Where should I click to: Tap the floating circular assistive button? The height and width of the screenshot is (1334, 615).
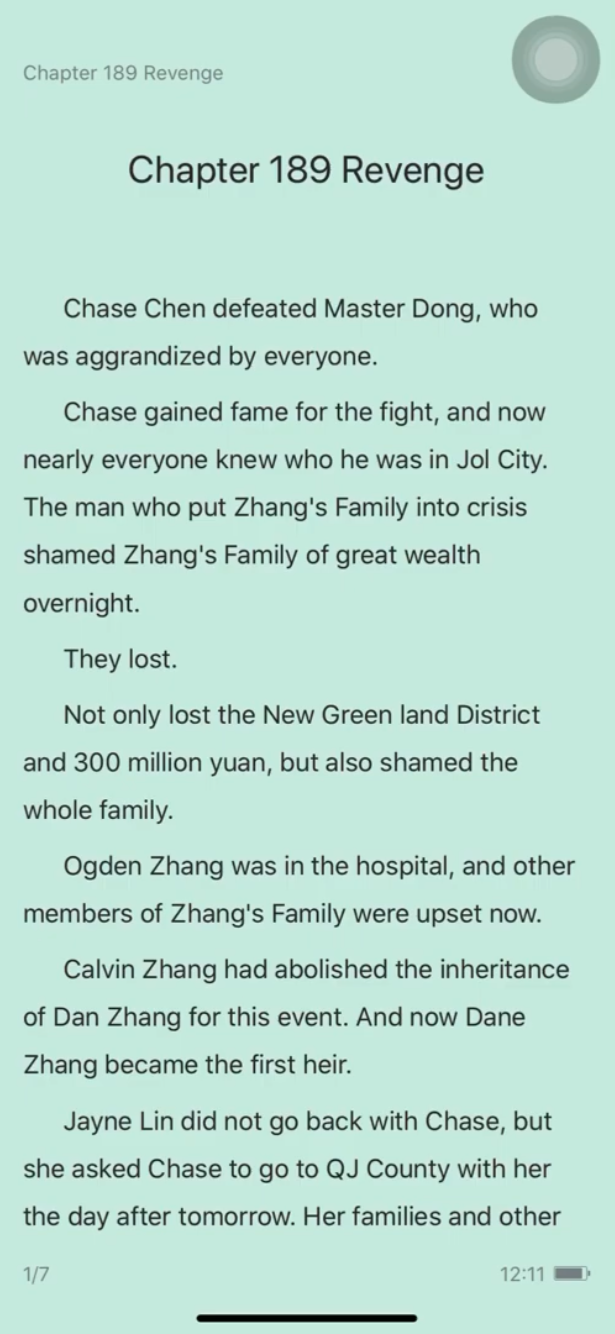[556, 59]
